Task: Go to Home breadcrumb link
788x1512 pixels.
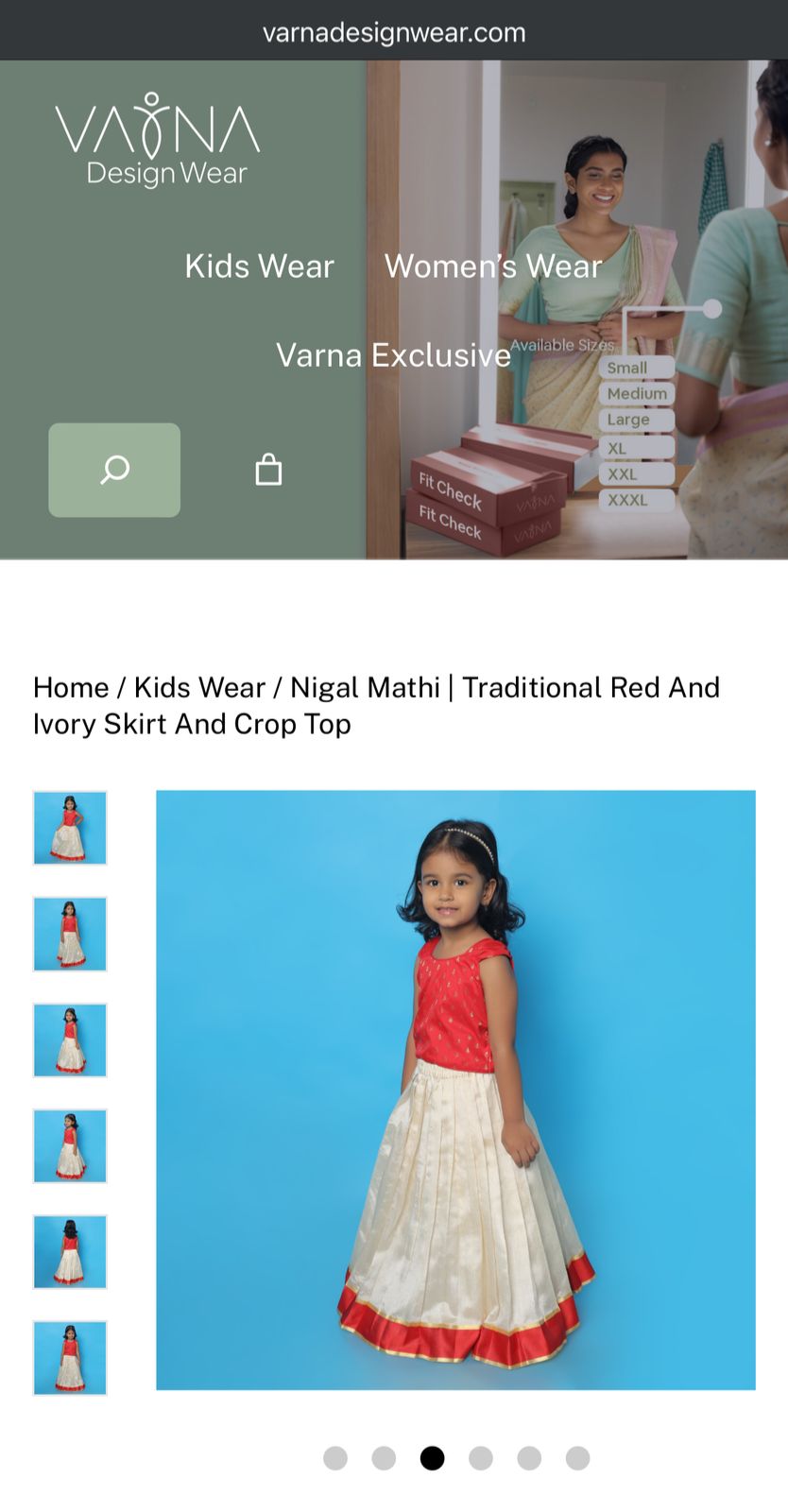Action: coord(71,687)
